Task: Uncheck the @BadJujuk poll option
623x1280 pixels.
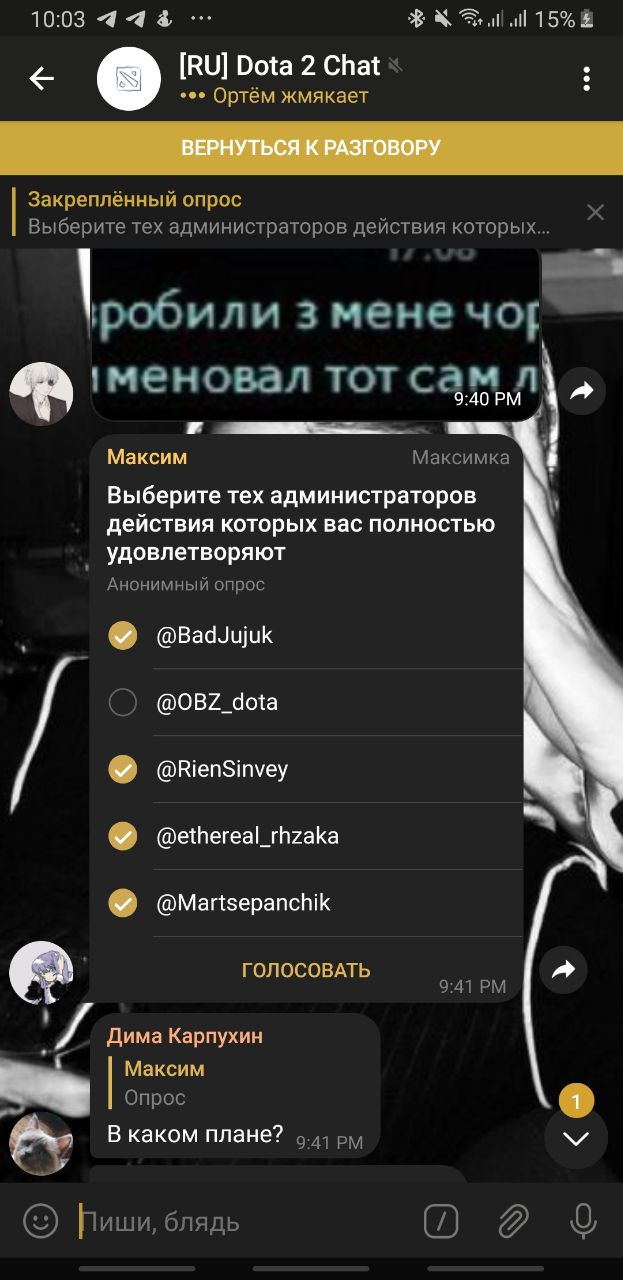Action: click(x=123, y=636)
